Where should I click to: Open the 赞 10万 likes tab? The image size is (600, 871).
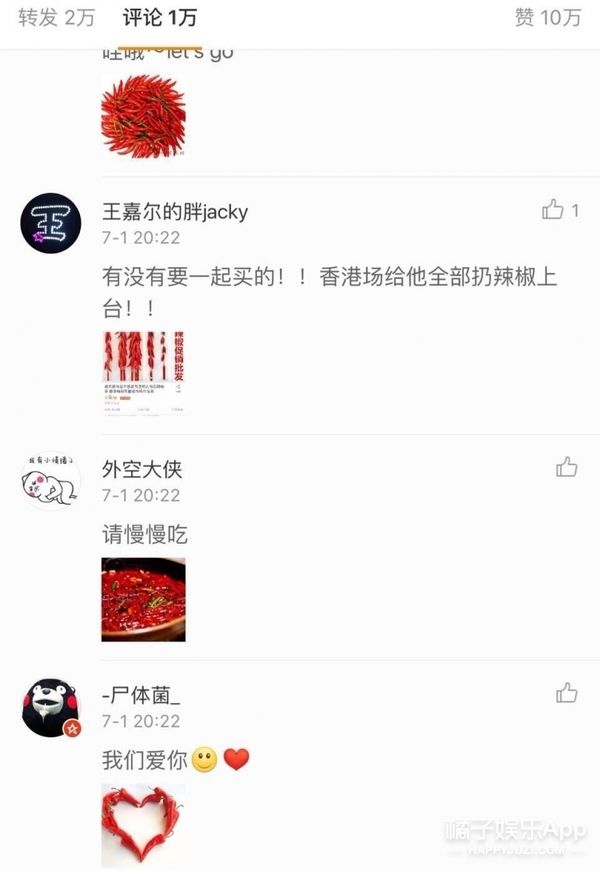(547, 18)
